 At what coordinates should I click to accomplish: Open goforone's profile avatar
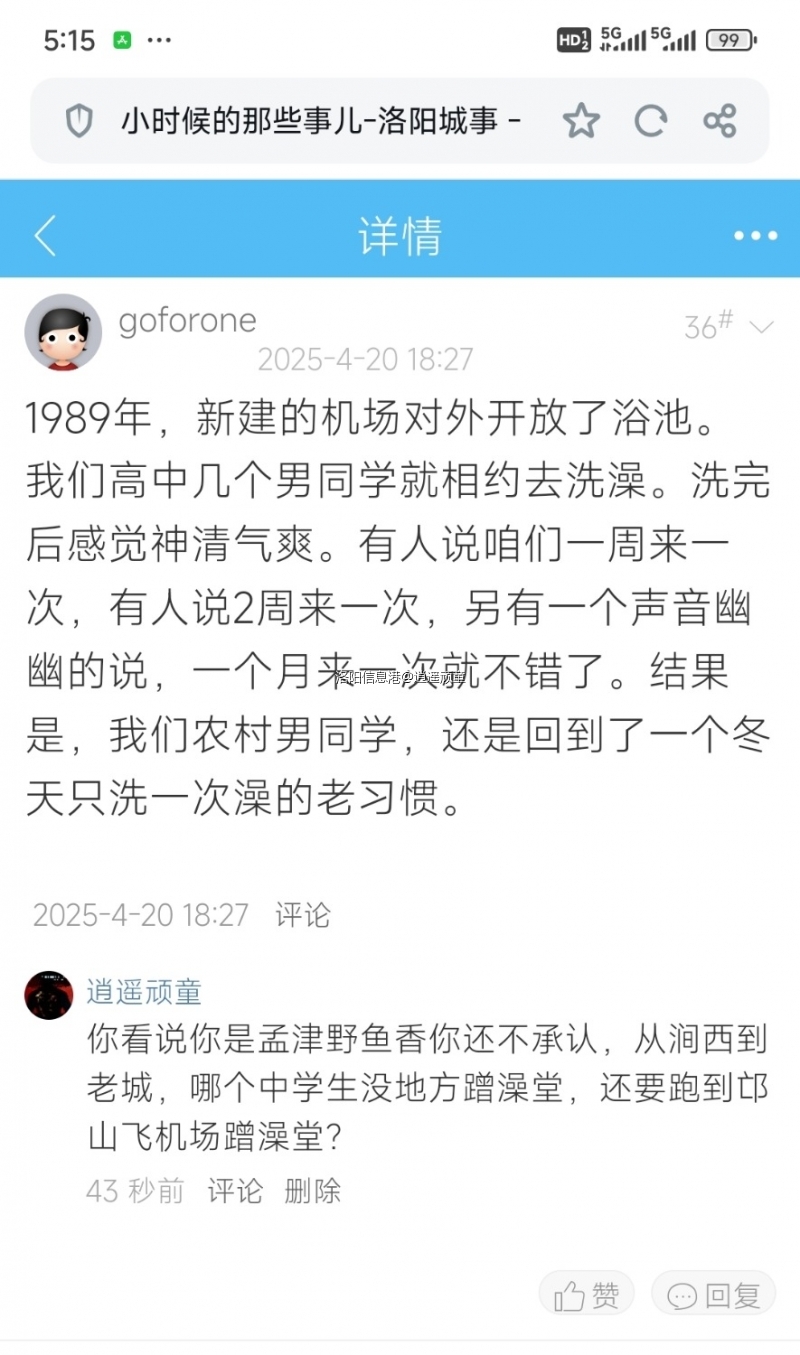pyautogui.click(x=63, y=332)
